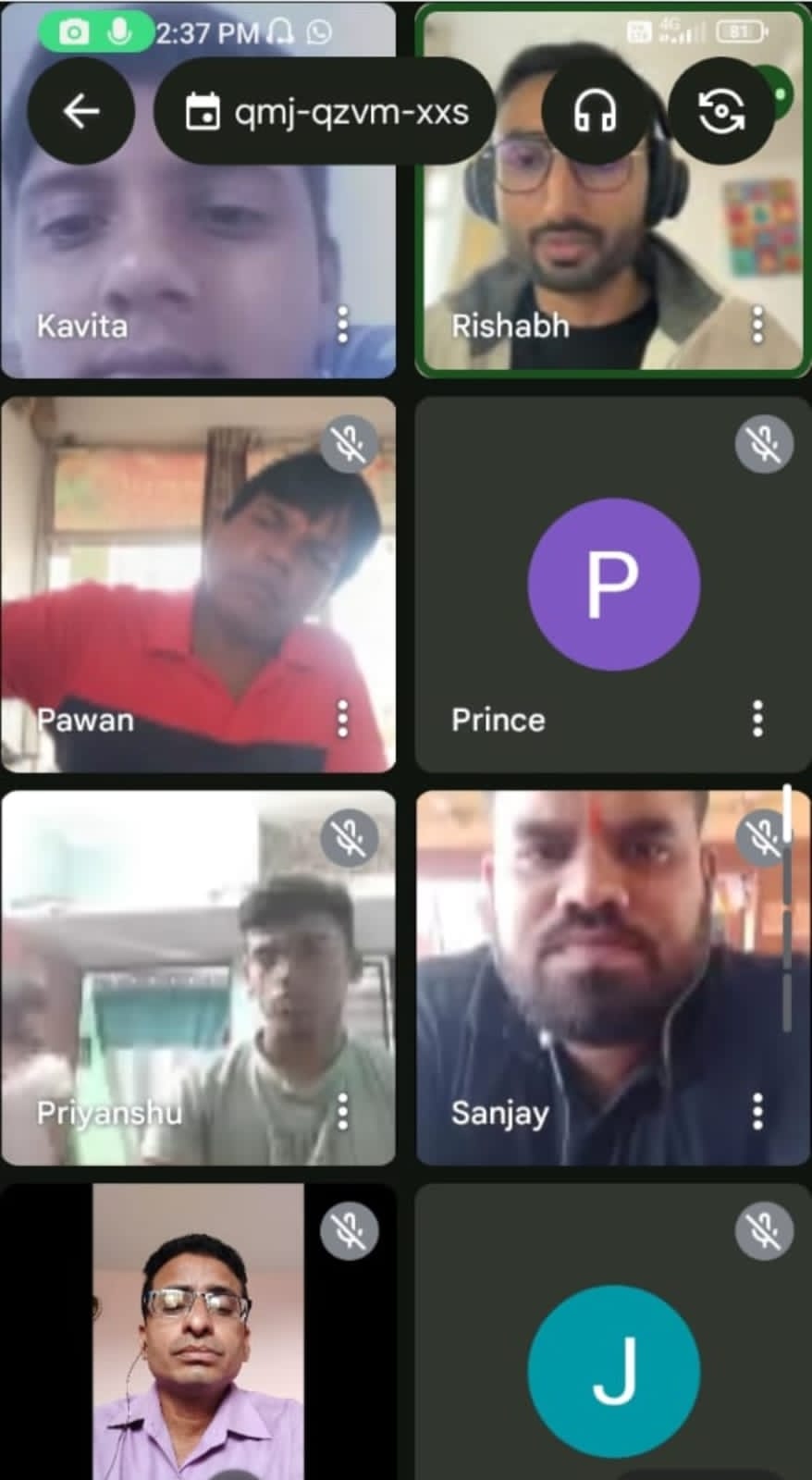Open options menu for Pawan

coord(342,719)
